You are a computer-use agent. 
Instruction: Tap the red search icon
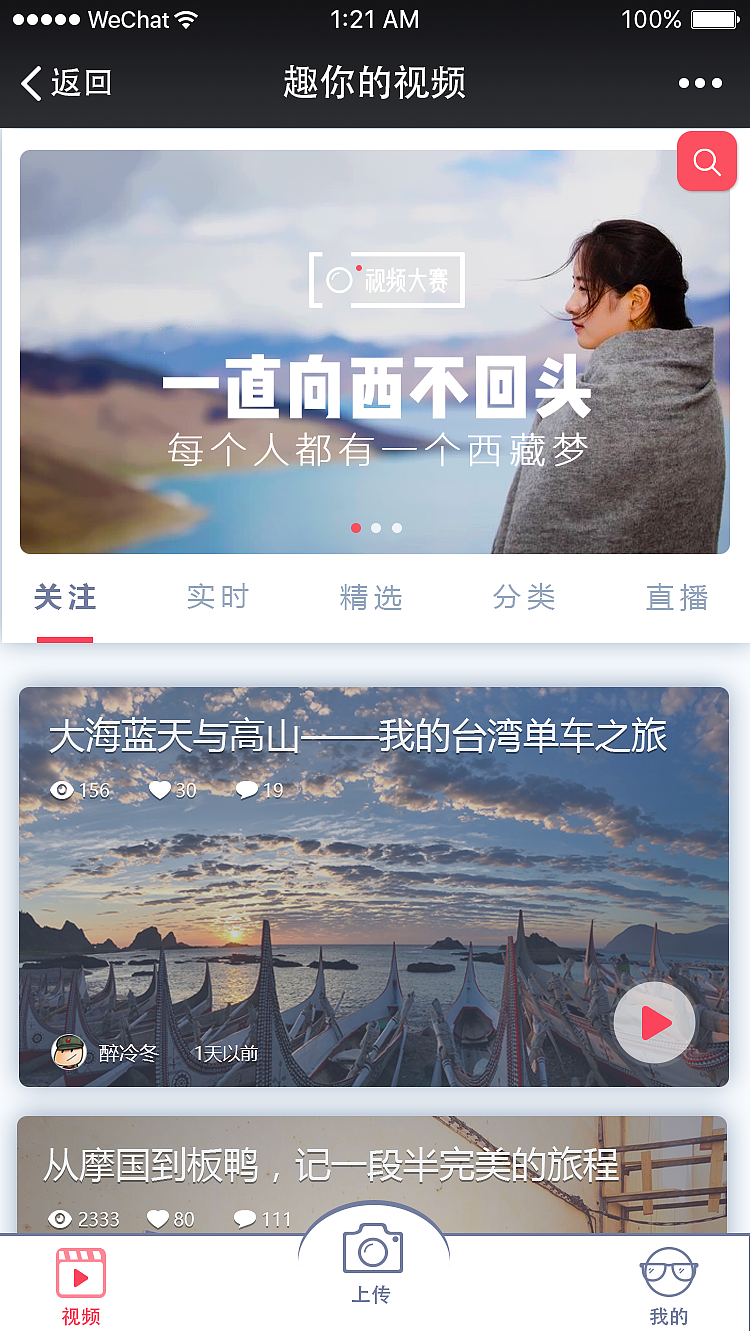click(707, 161)
